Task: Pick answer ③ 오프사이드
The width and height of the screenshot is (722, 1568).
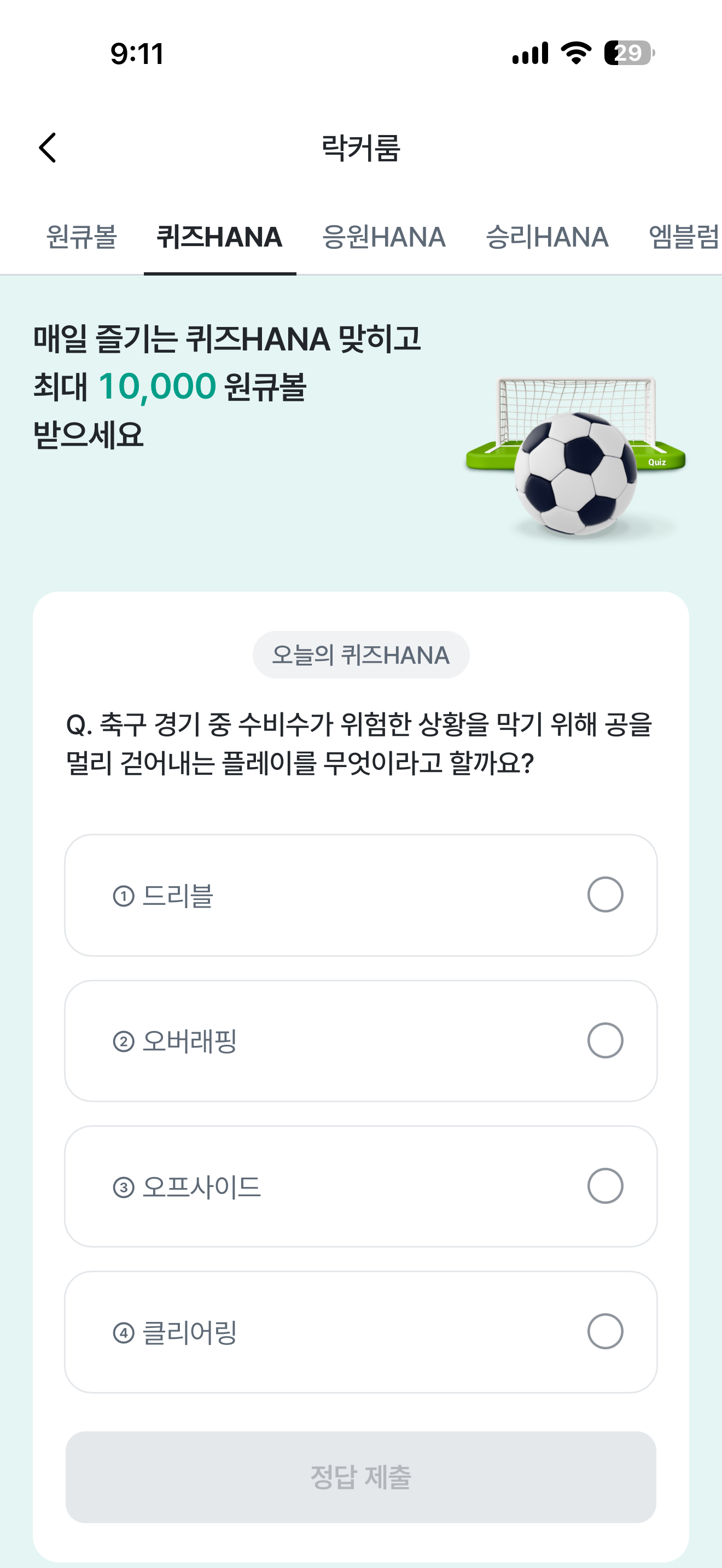Action: [361, 1186]
